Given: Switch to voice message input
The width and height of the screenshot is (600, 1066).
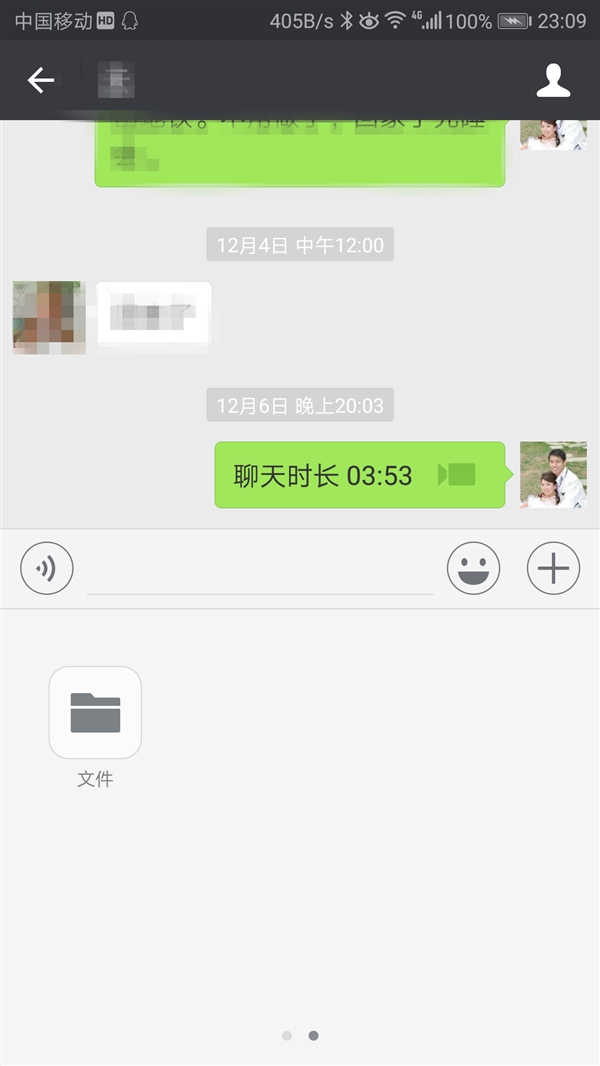Looking at the screenshot, I should pos(47,568).
